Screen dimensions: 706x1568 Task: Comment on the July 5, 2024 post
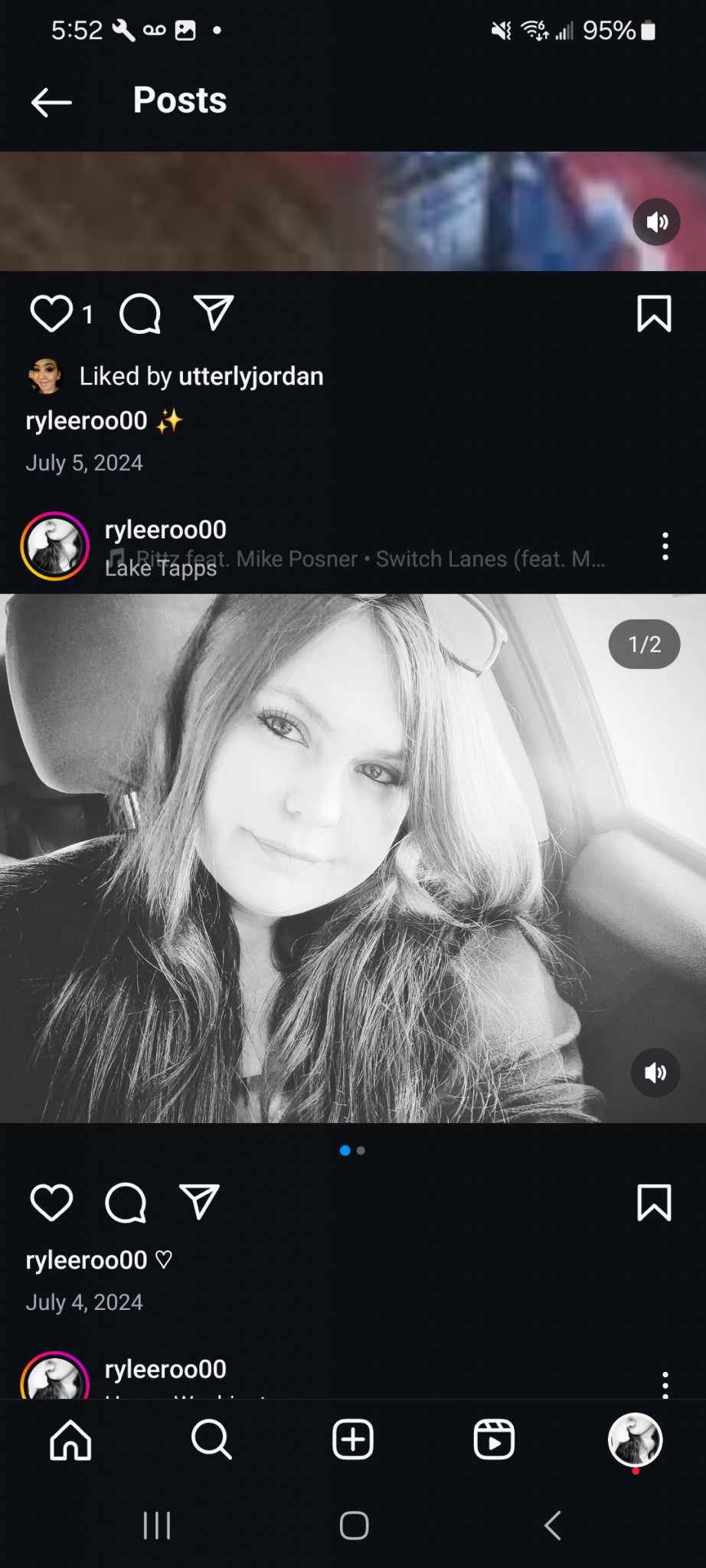tap(140, 314)
